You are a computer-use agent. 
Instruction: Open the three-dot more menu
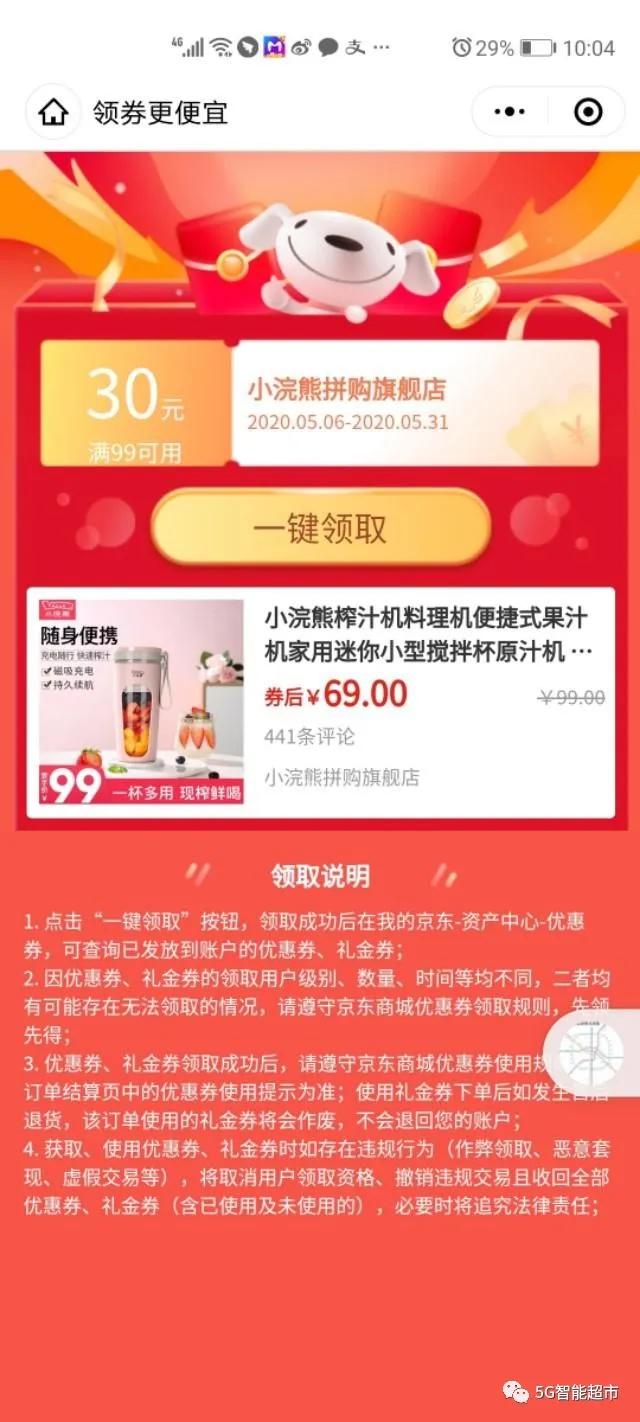(512, 112)
